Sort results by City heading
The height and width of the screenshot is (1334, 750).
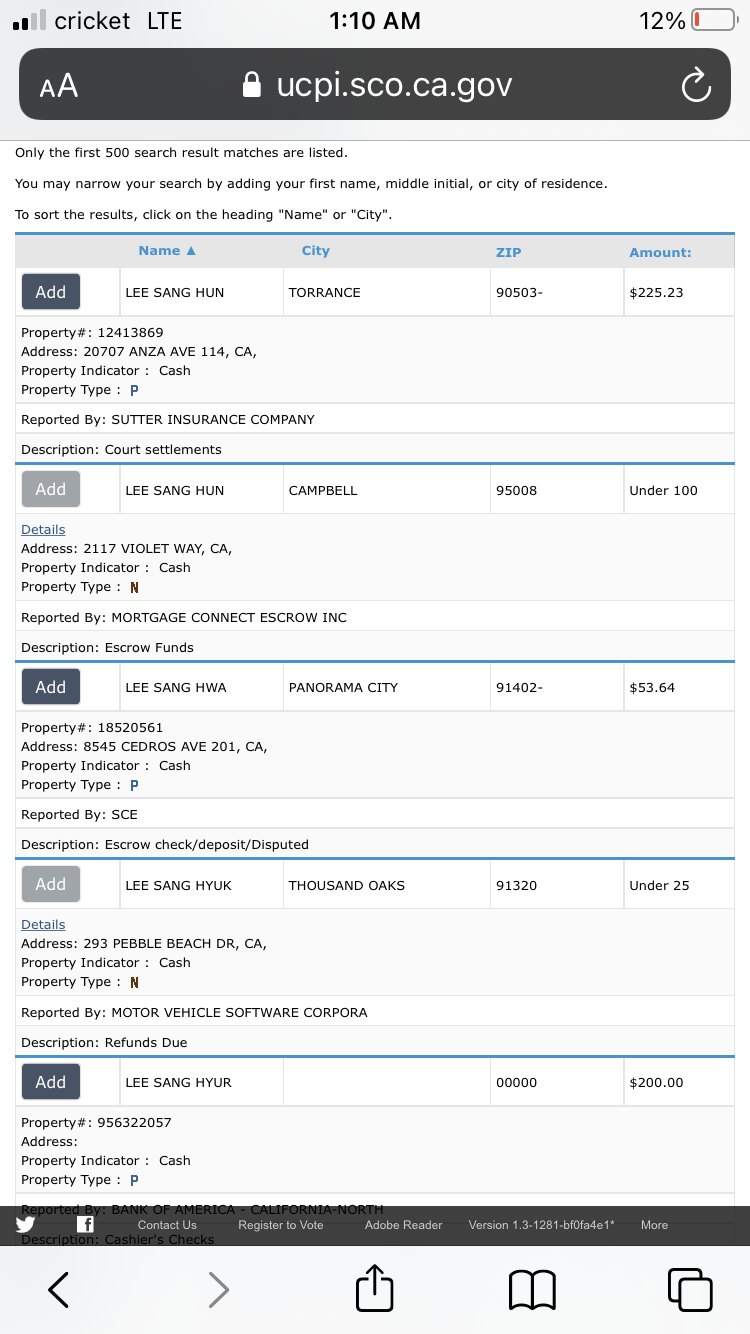[x=315, y=251]
